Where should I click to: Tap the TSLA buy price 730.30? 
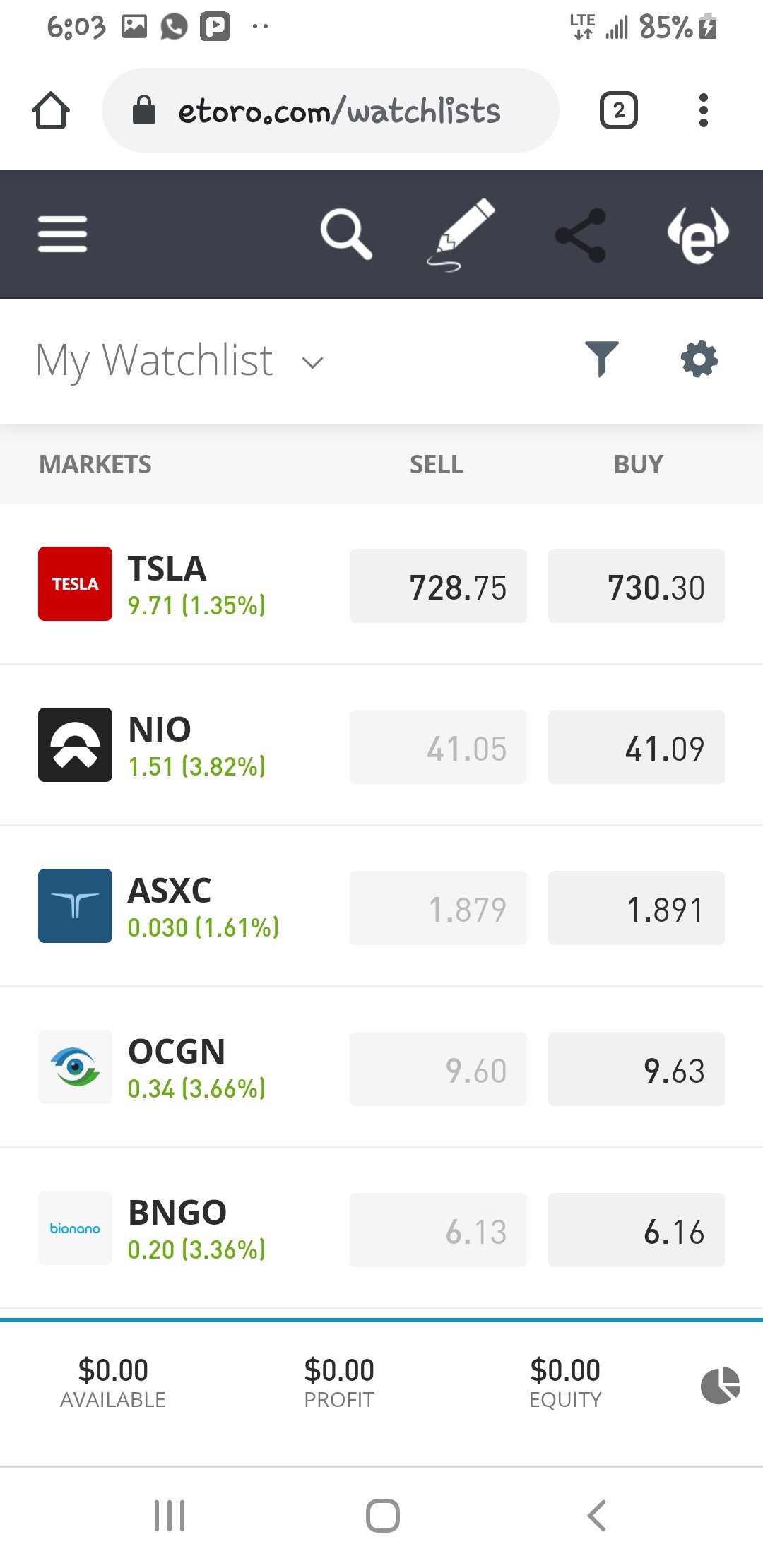pos(637,586)
